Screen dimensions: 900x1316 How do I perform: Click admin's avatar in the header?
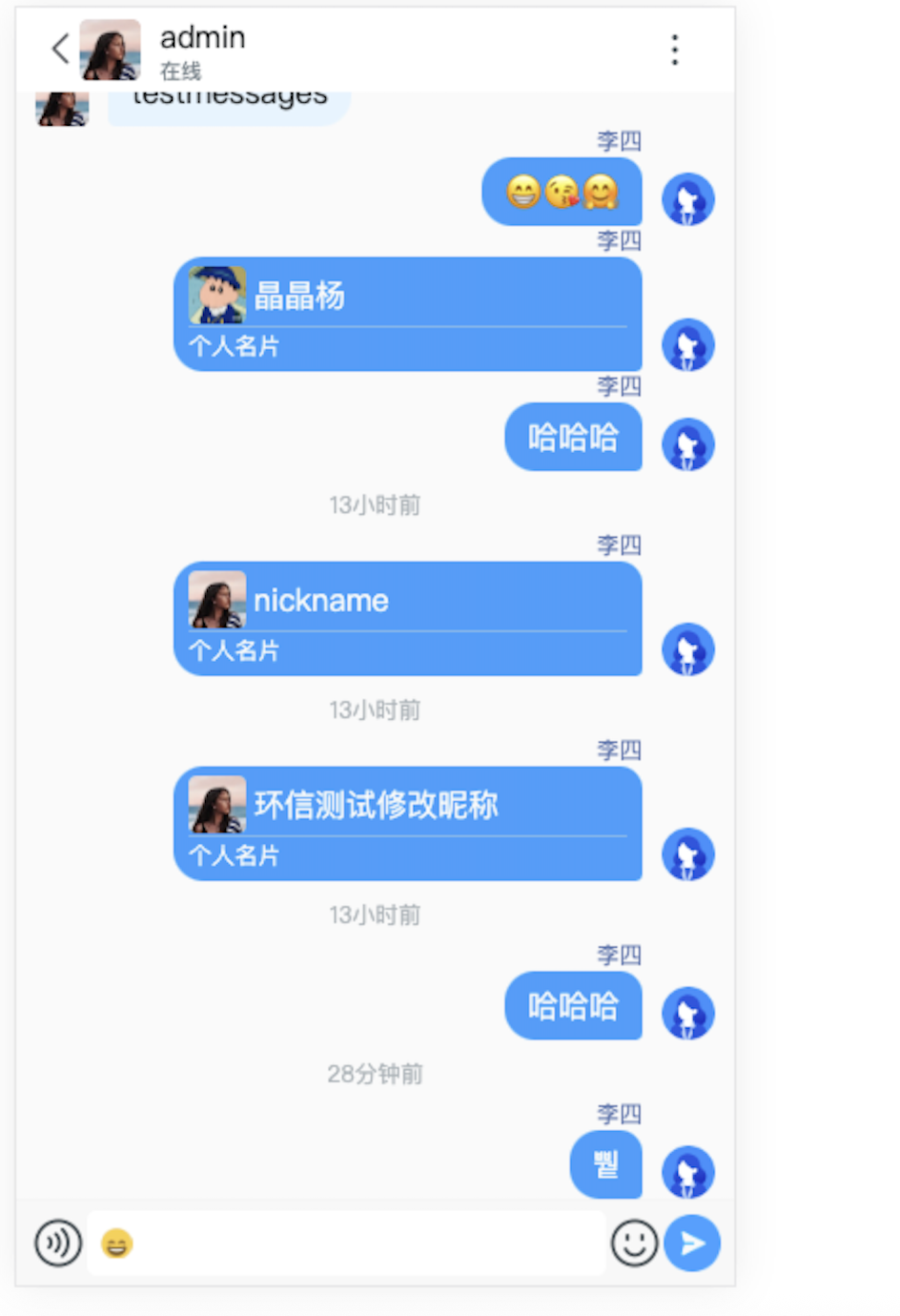[111, 49]
